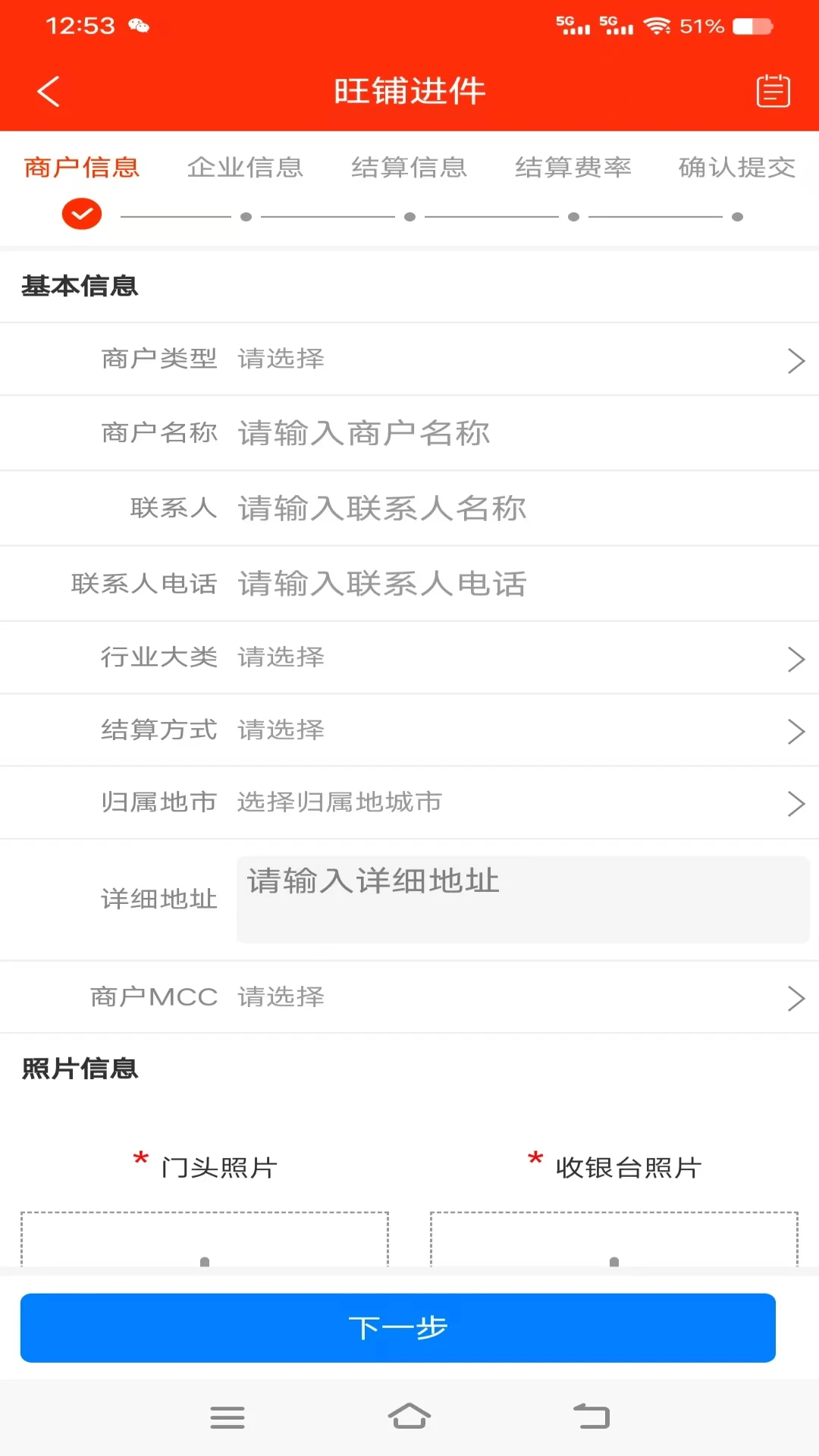Image resolution: width=819 pixels, height=1456 pixels.
Task: Open the clipboard/order icon in top right
Action: pos(773,90)
